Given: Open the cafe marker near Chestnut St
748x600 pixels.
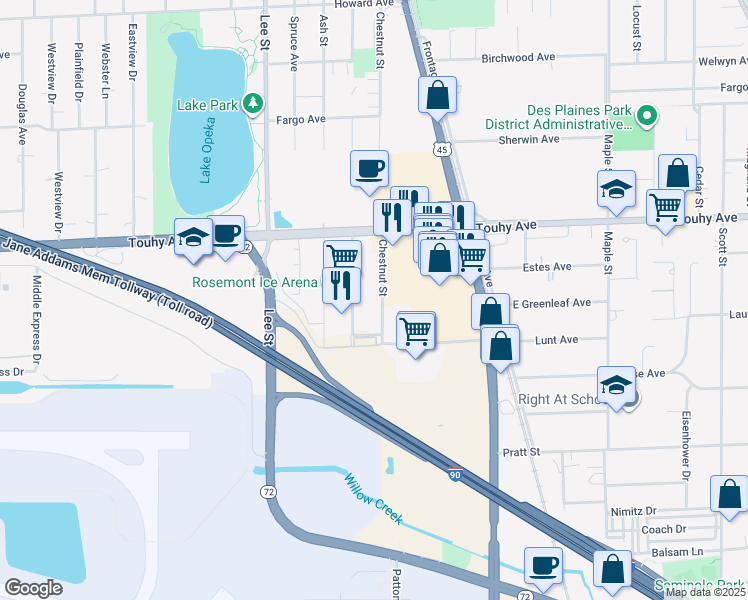Looking at the screenshot, I should coord(369,169).
